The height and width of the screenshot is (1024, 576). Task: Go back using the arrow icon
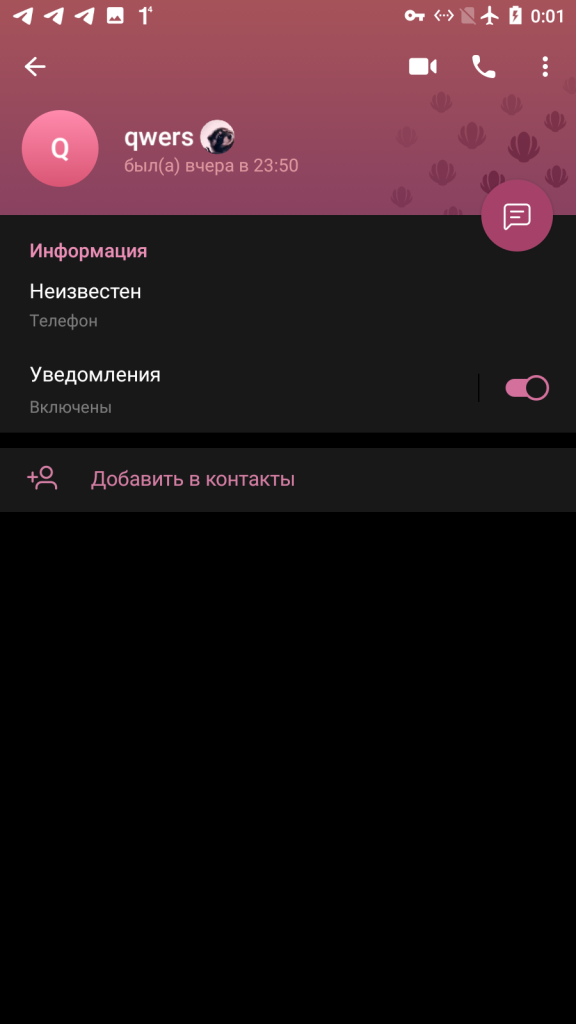pyautogui.click(x=35, y=67)
